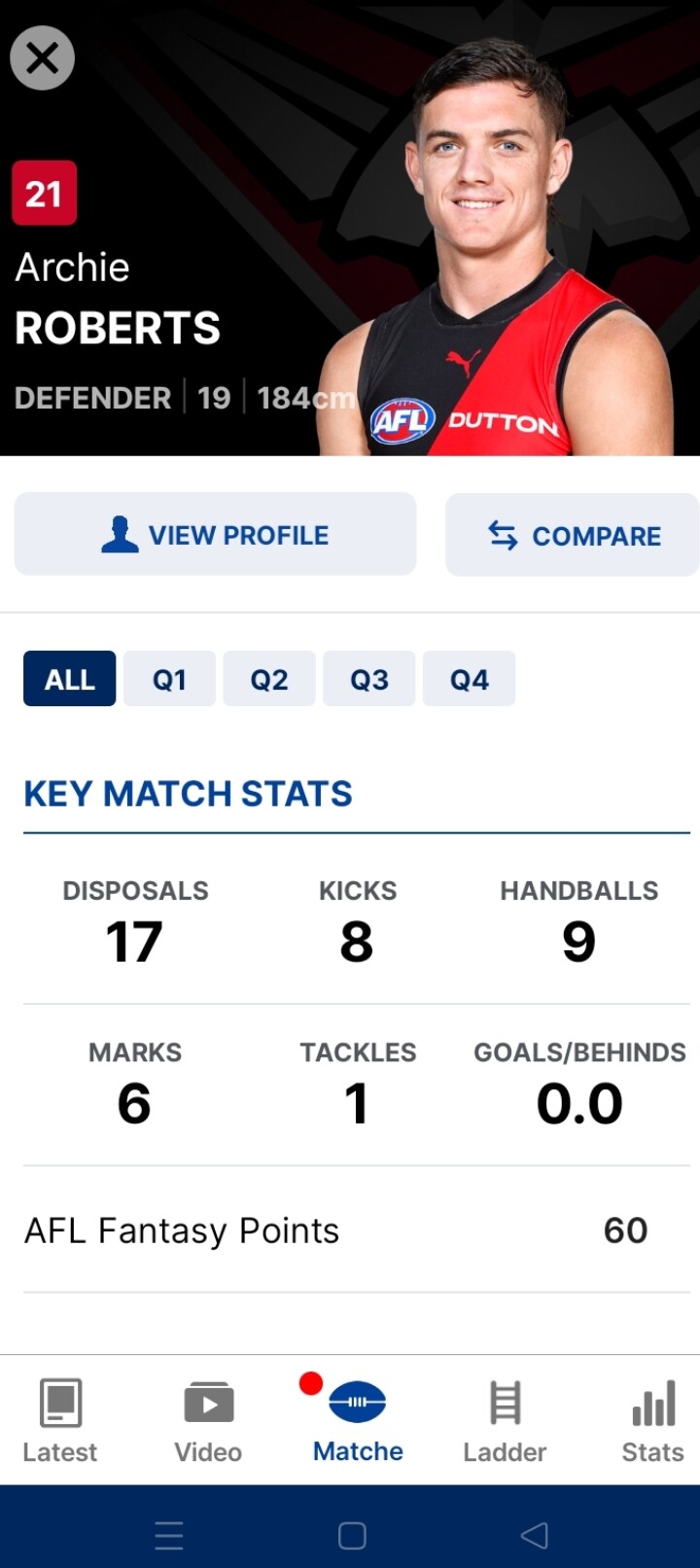Go to the Latest tab
Screen dimensions: 700x1568
pyautogui.click(x=60, y=1421)
